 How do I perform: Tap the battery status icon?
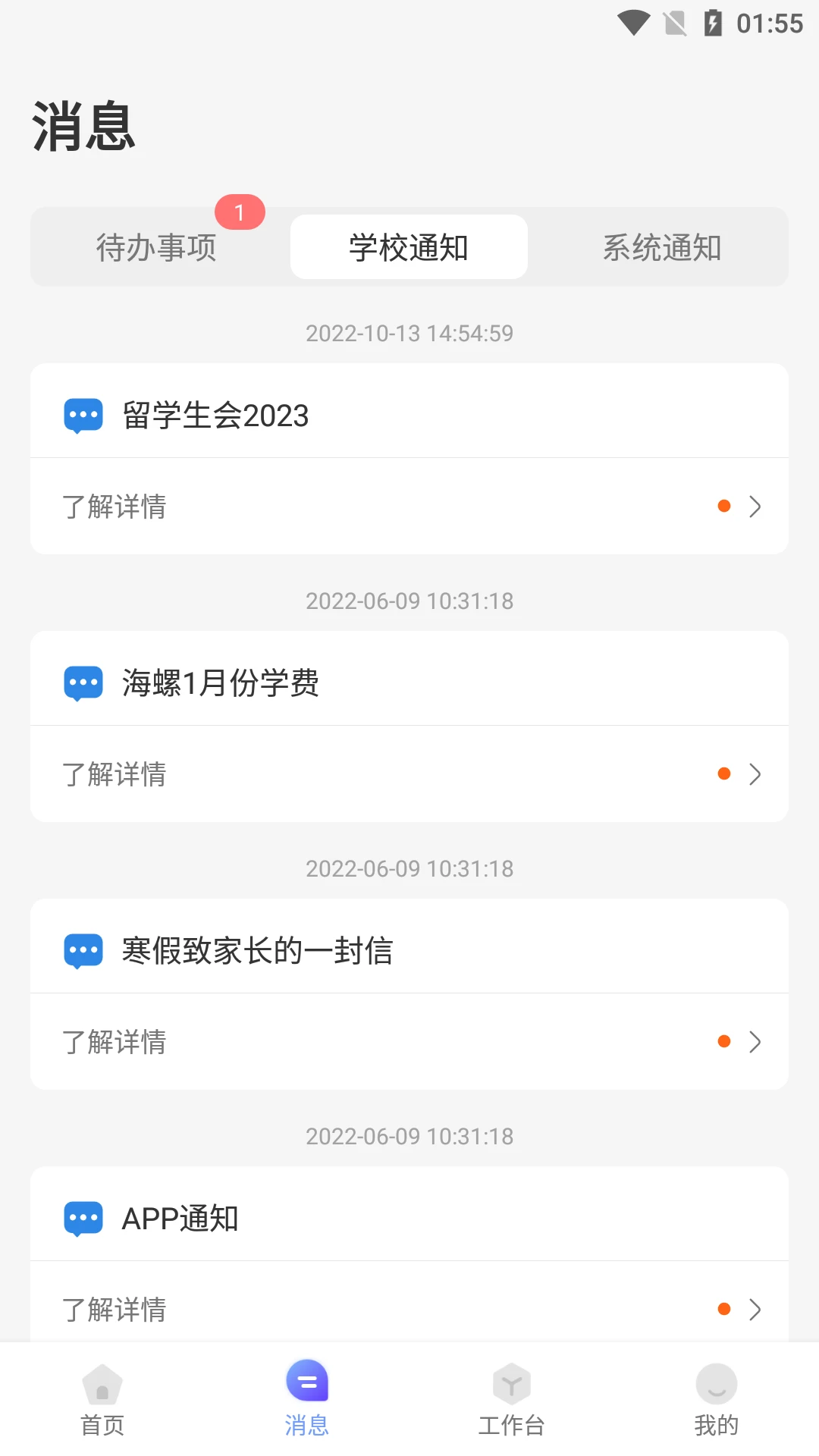point(711,23)
